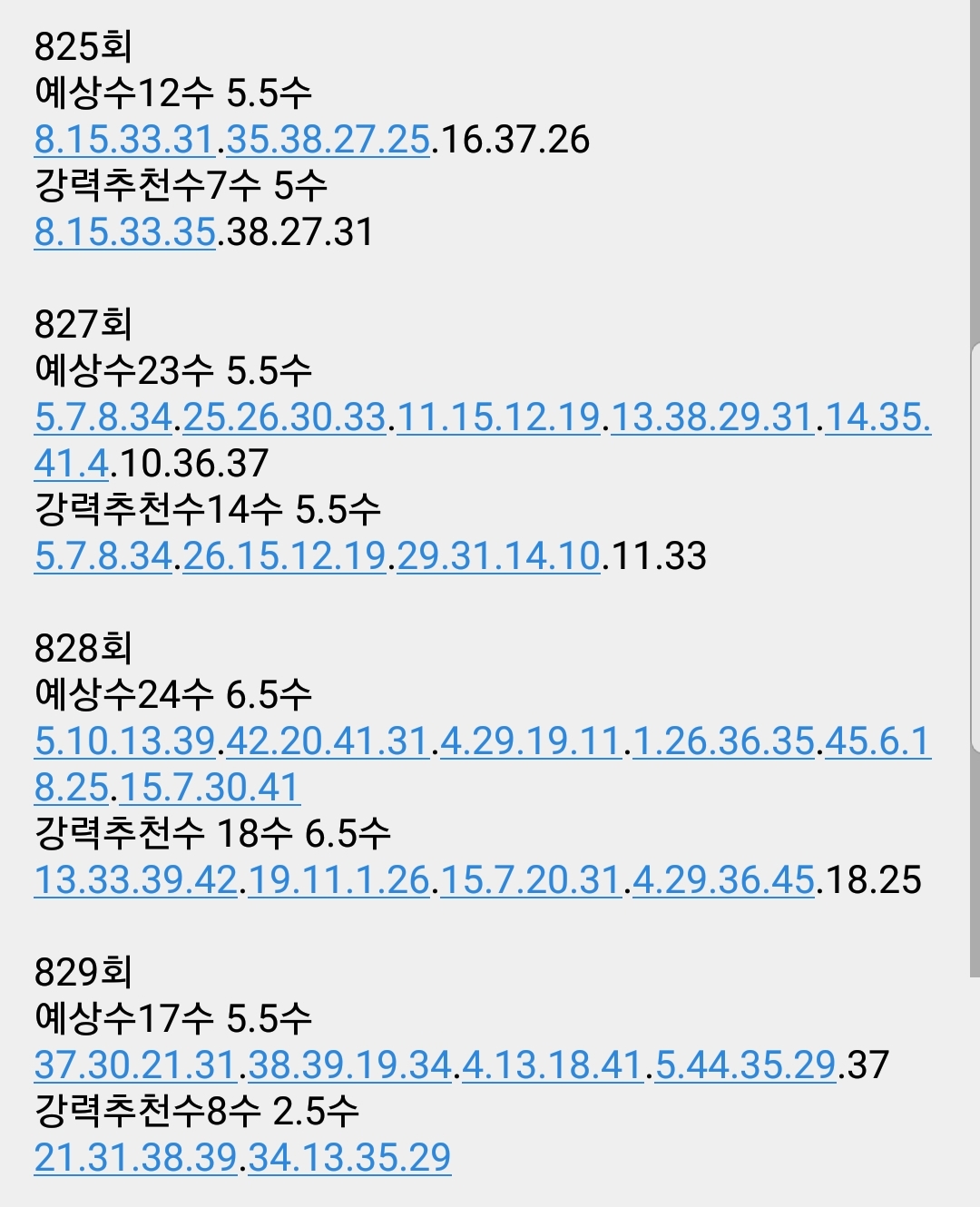
Task: Open the 37.30.21.31 link
Action: [135, 1065]
